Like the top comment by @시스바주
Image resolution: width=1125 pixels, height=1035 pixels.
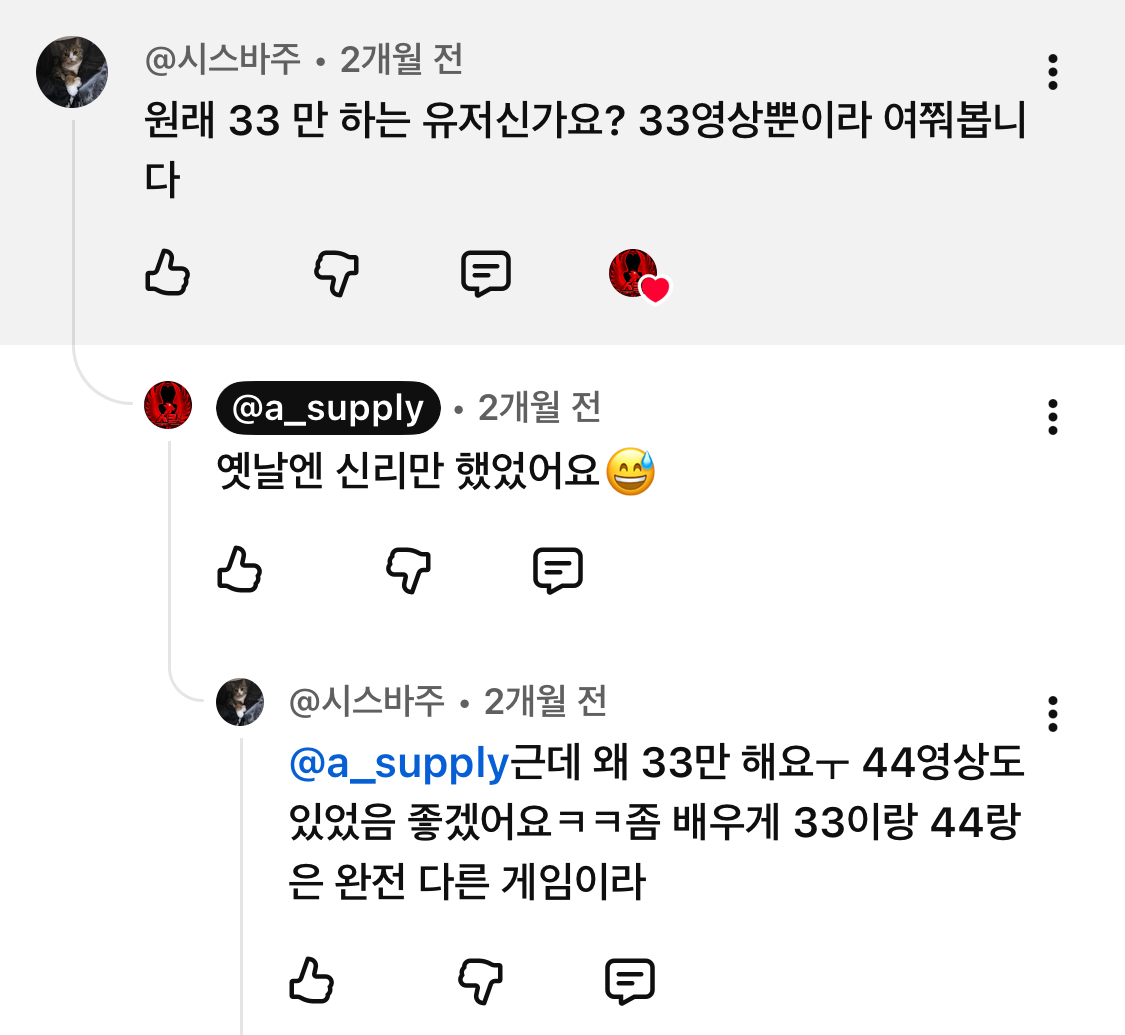coord(167,272)
